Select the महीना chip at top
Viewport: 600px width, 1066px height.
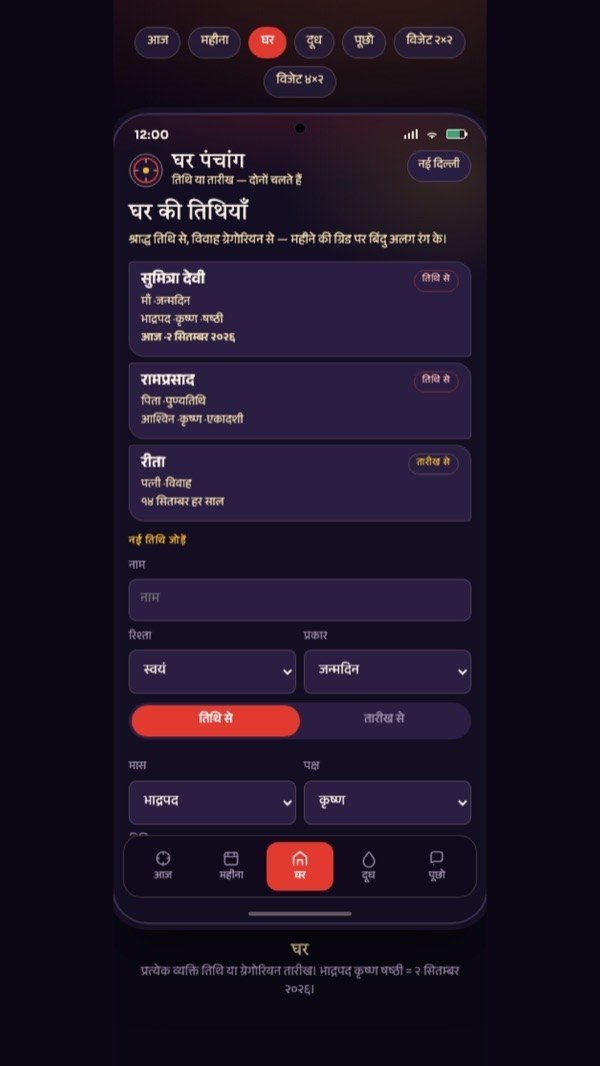[x=214, y=41]
